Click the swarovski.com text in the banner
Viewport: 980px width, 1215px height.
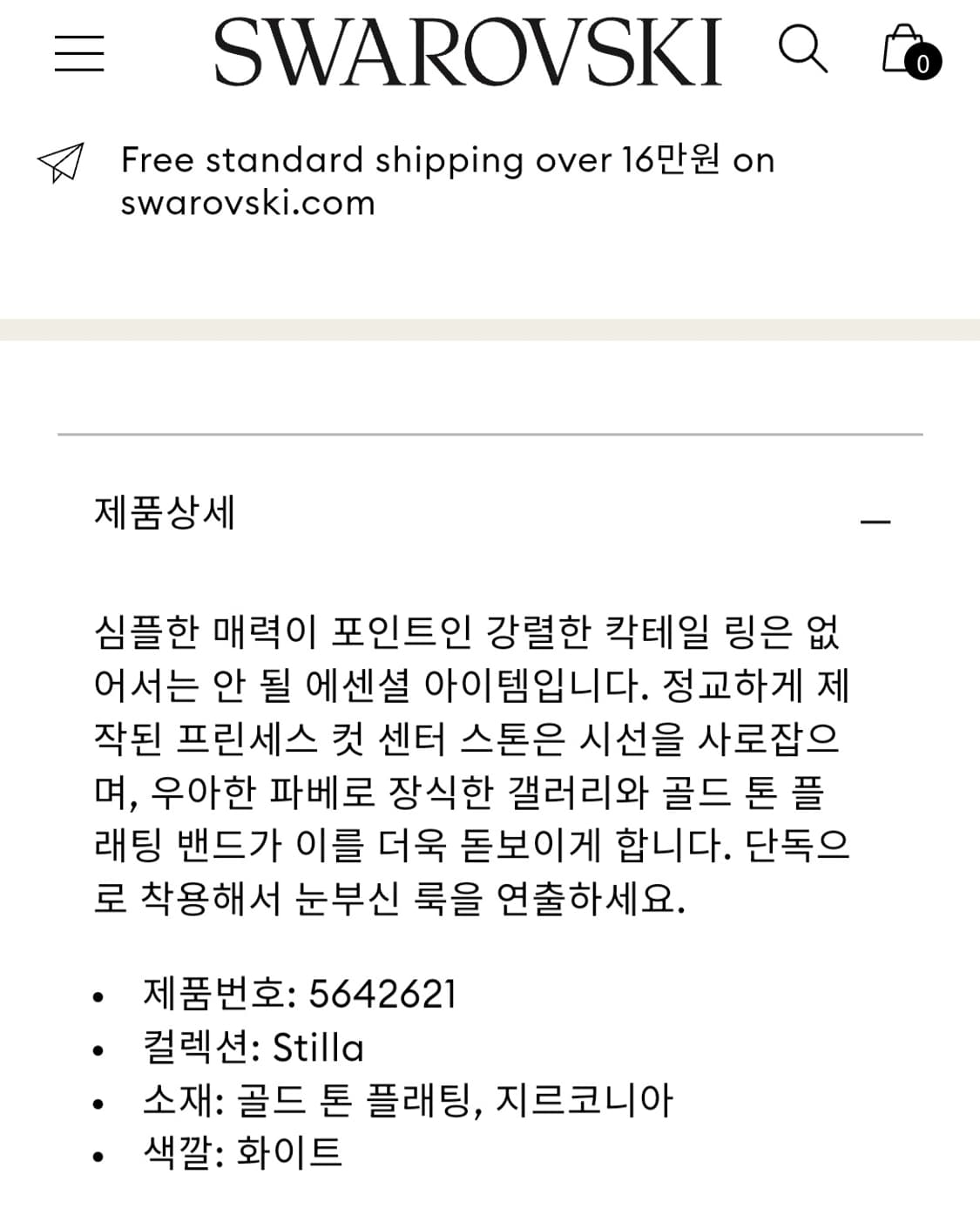coord(247,203)
